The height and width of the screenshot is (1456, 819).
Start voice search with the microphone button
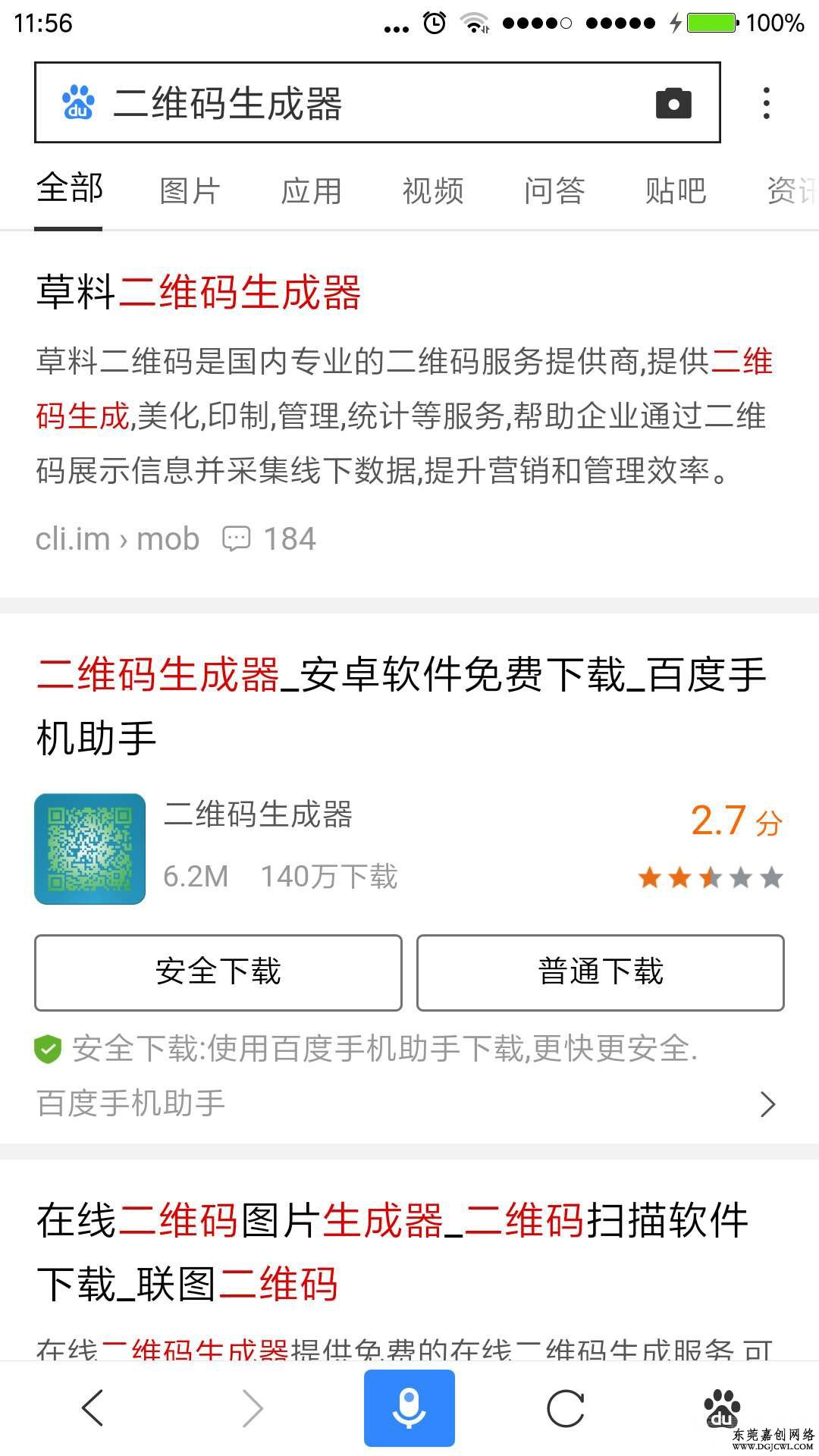[x=409, y=1408]
